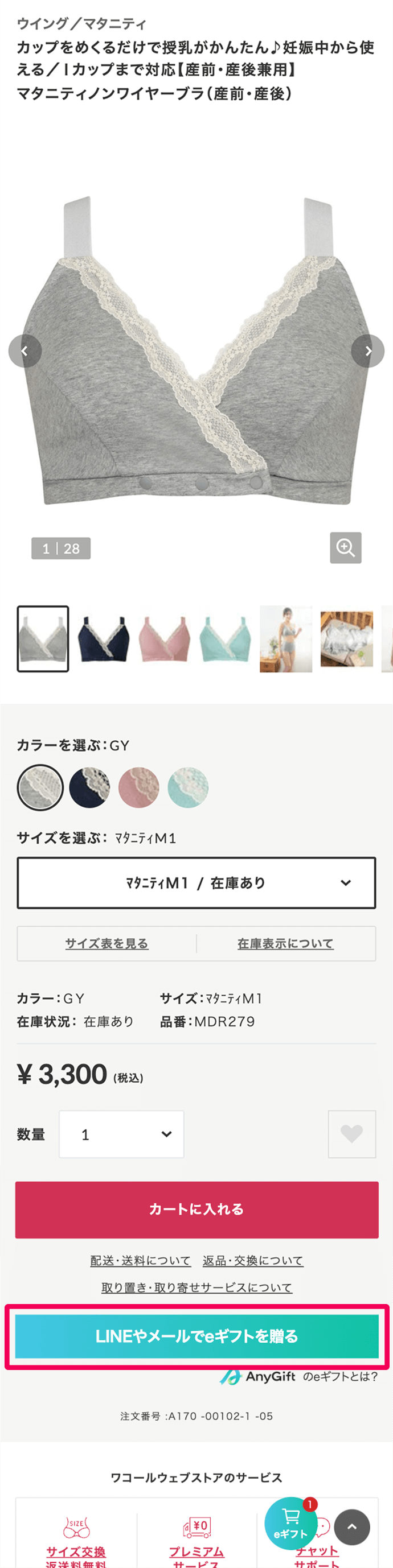
Task: Choose the mint green color swatch
Action: tap(189, 787)
